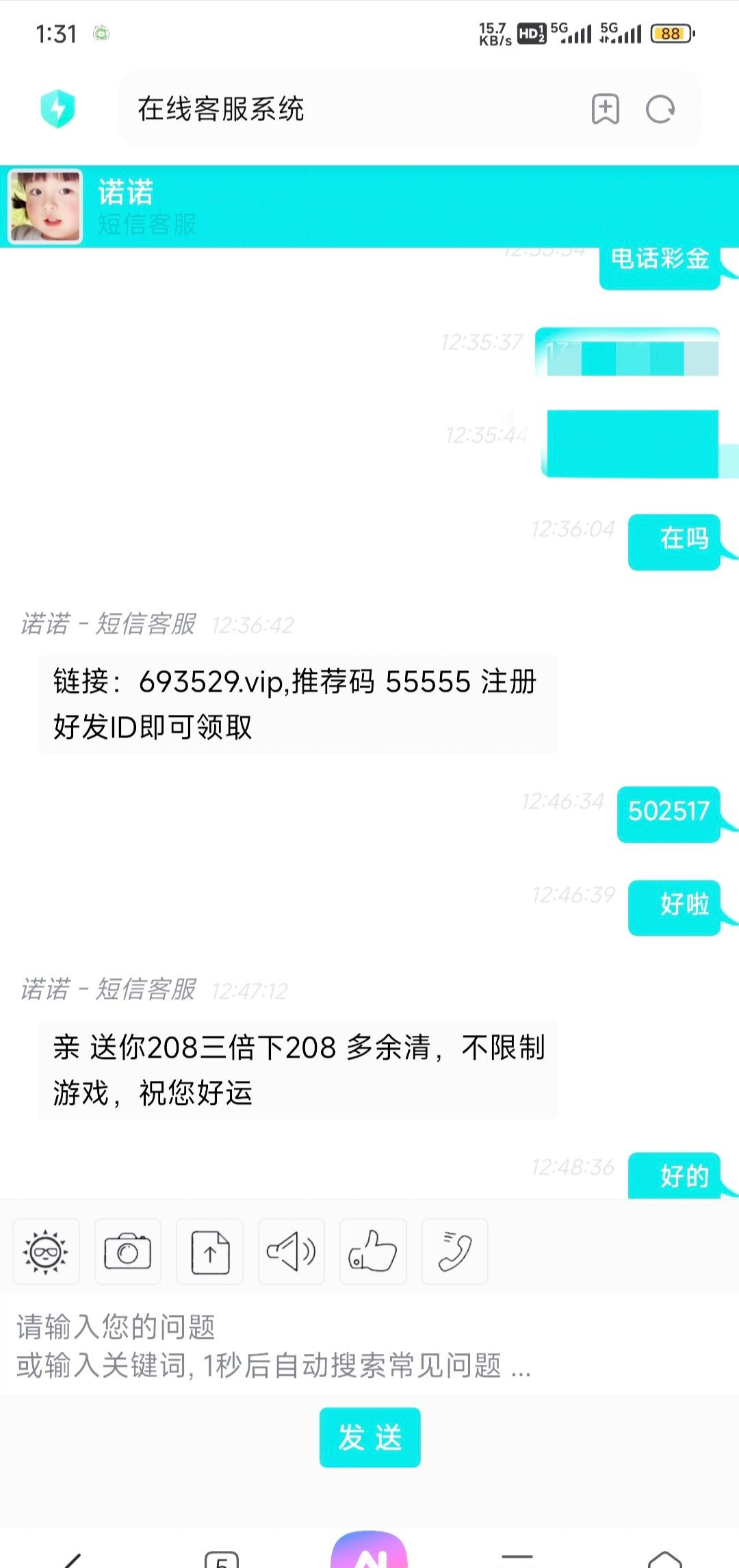Open the AI assistant button

369,1553
